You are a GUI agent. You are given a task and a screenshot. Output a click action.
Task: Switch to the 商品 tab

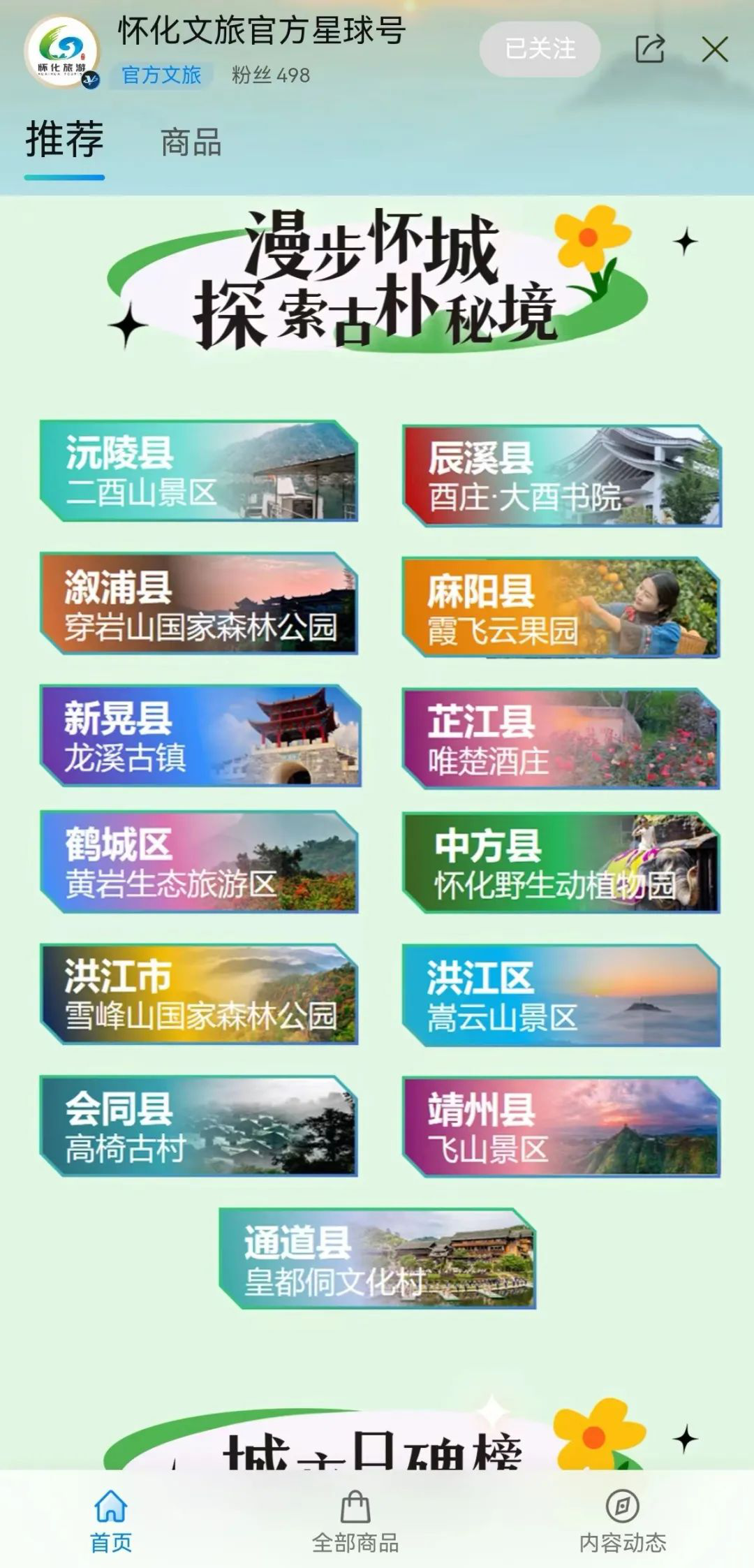tap(191, 142)
